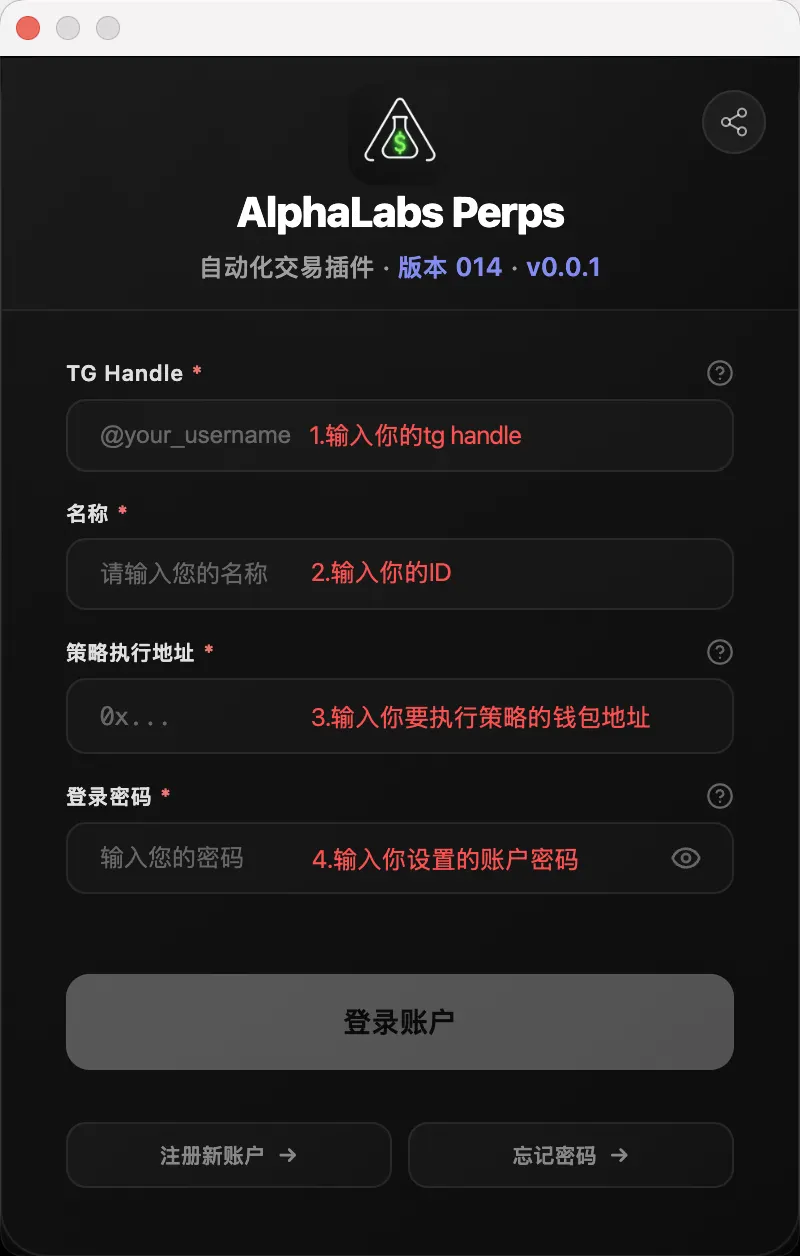Click the TG Handle username input field
This screenshot has height=1256, width=800.
coord(400,435)
